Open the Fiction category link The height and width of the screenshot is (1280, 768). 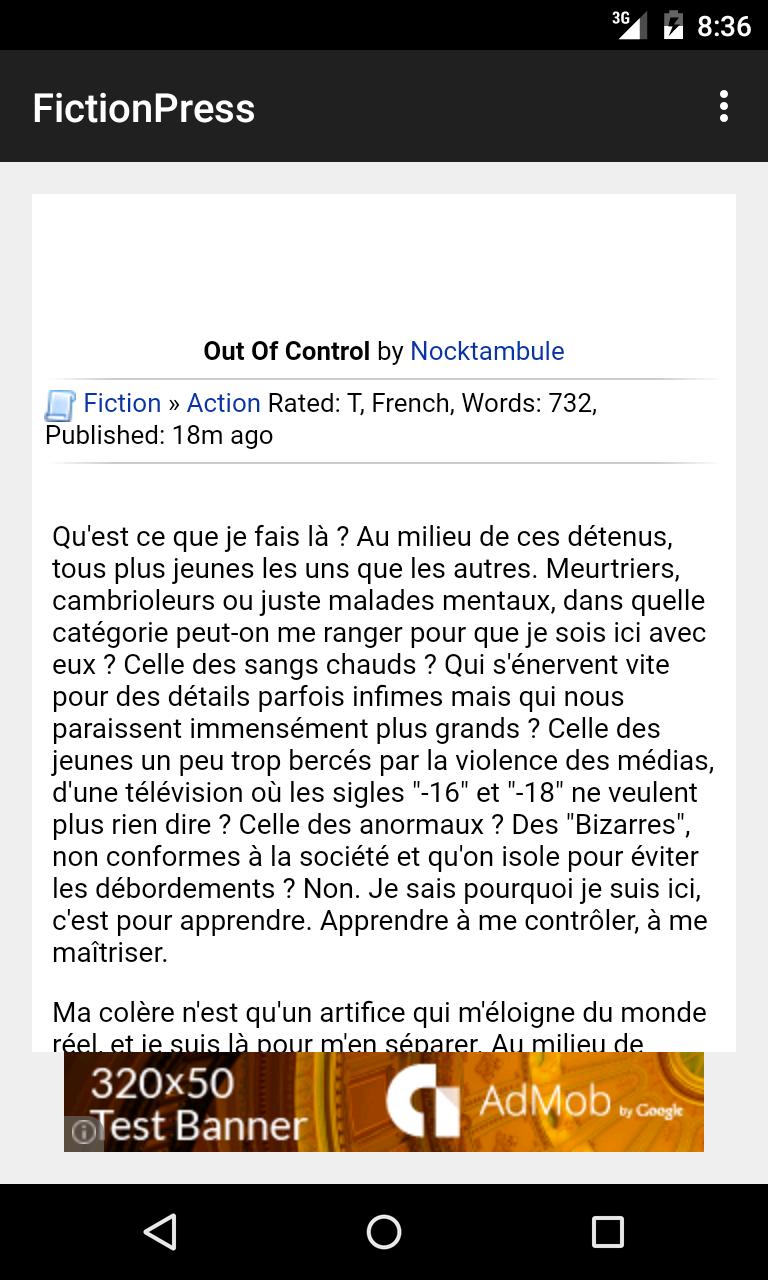122,403
